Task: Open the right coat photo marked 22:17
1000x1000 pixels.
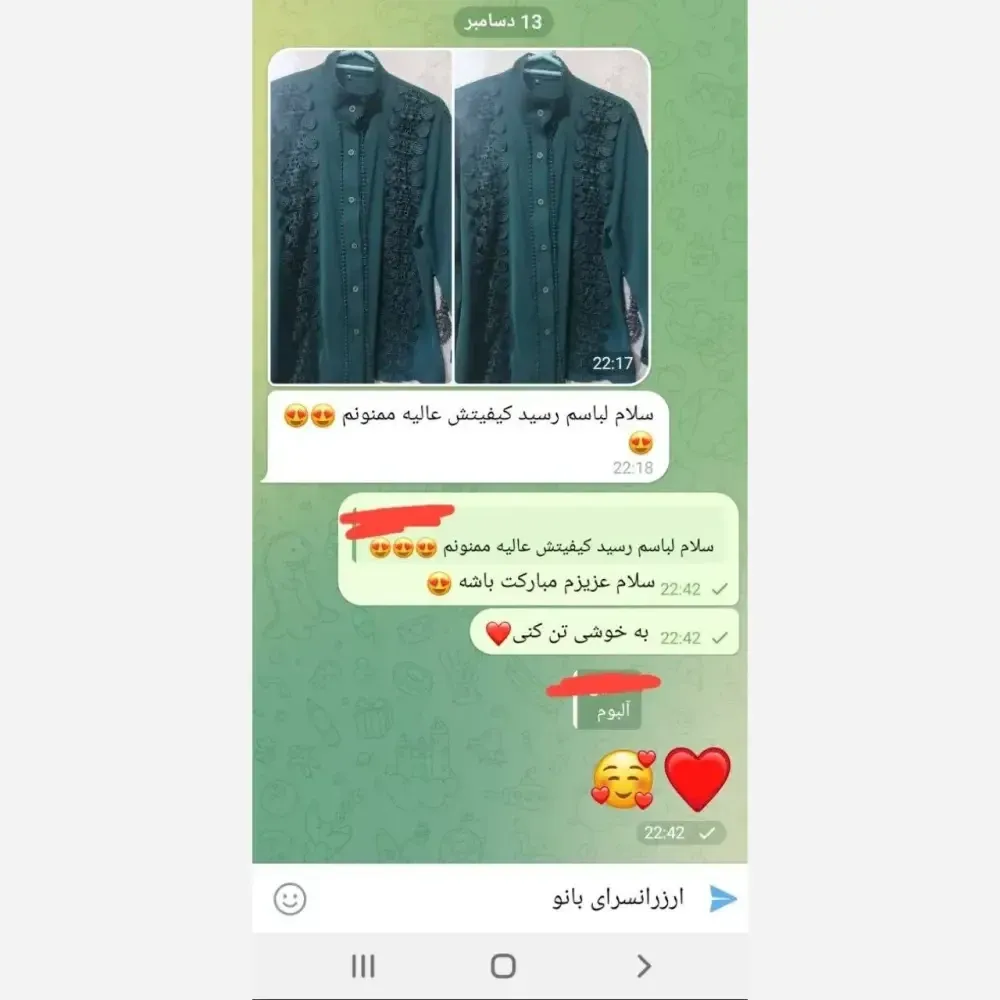Action: point(552,217)
